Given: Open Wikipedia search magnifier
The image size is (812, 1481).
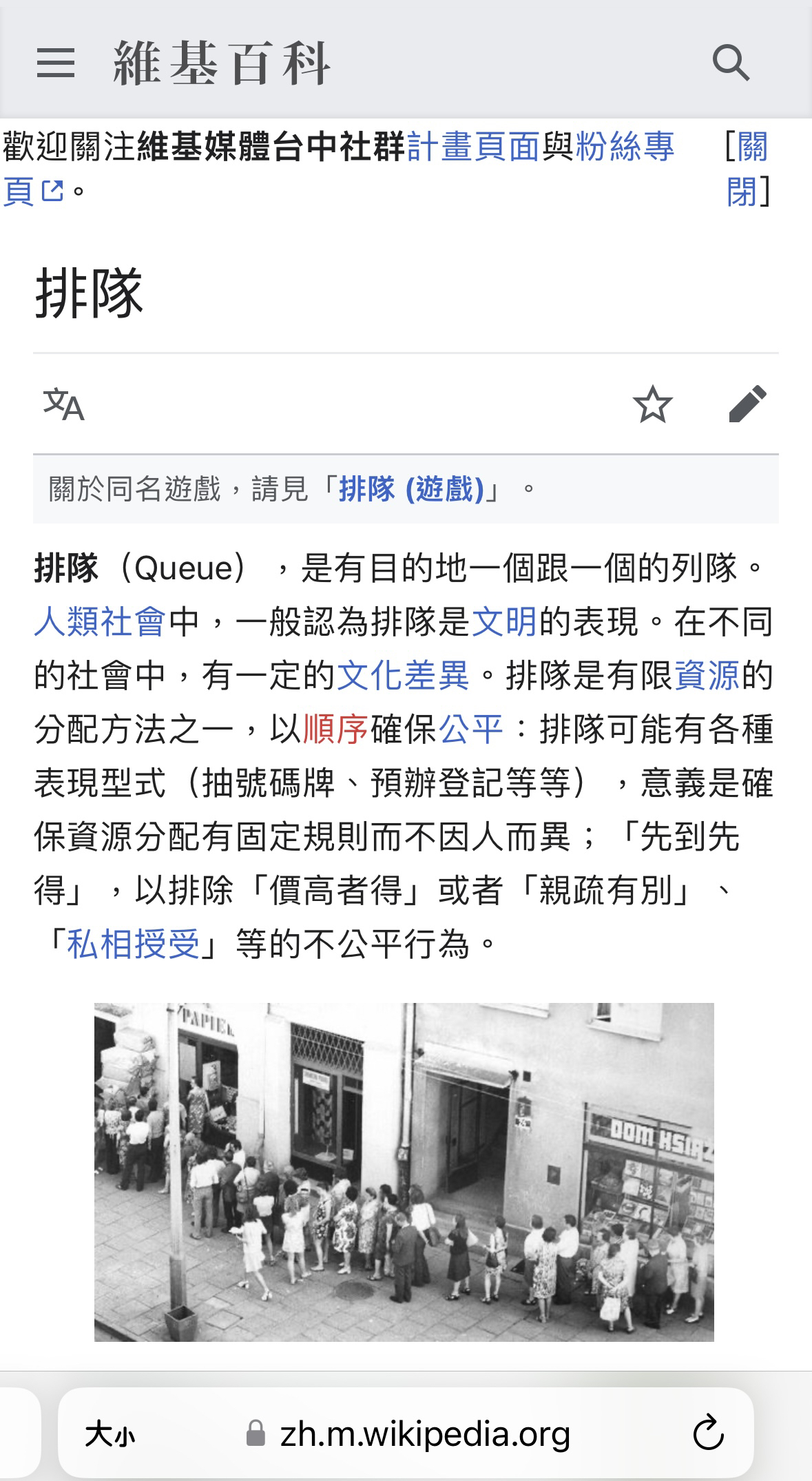Looking at the screenshot, I should (x=731, y=63).
